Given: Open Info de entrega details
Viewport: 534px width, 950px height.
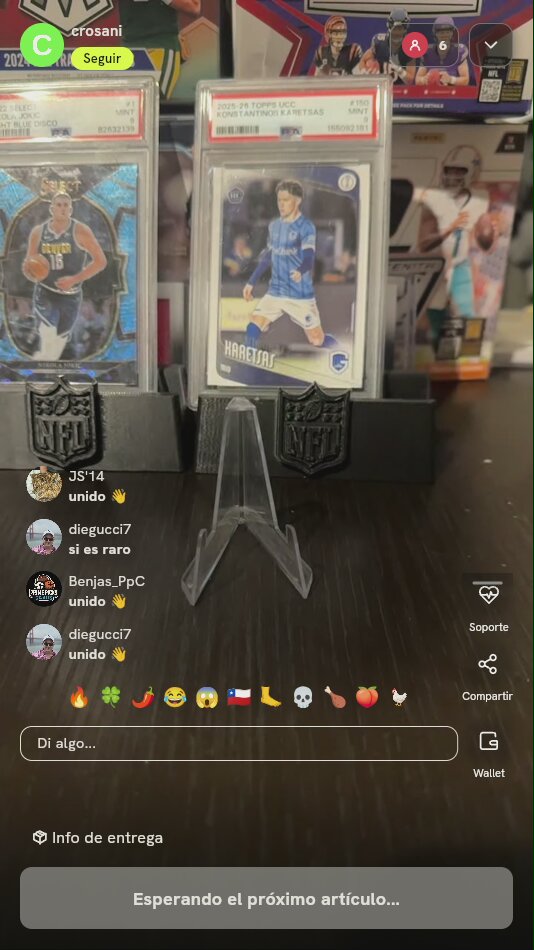Looking at the screenshot, I should [98, 838].
